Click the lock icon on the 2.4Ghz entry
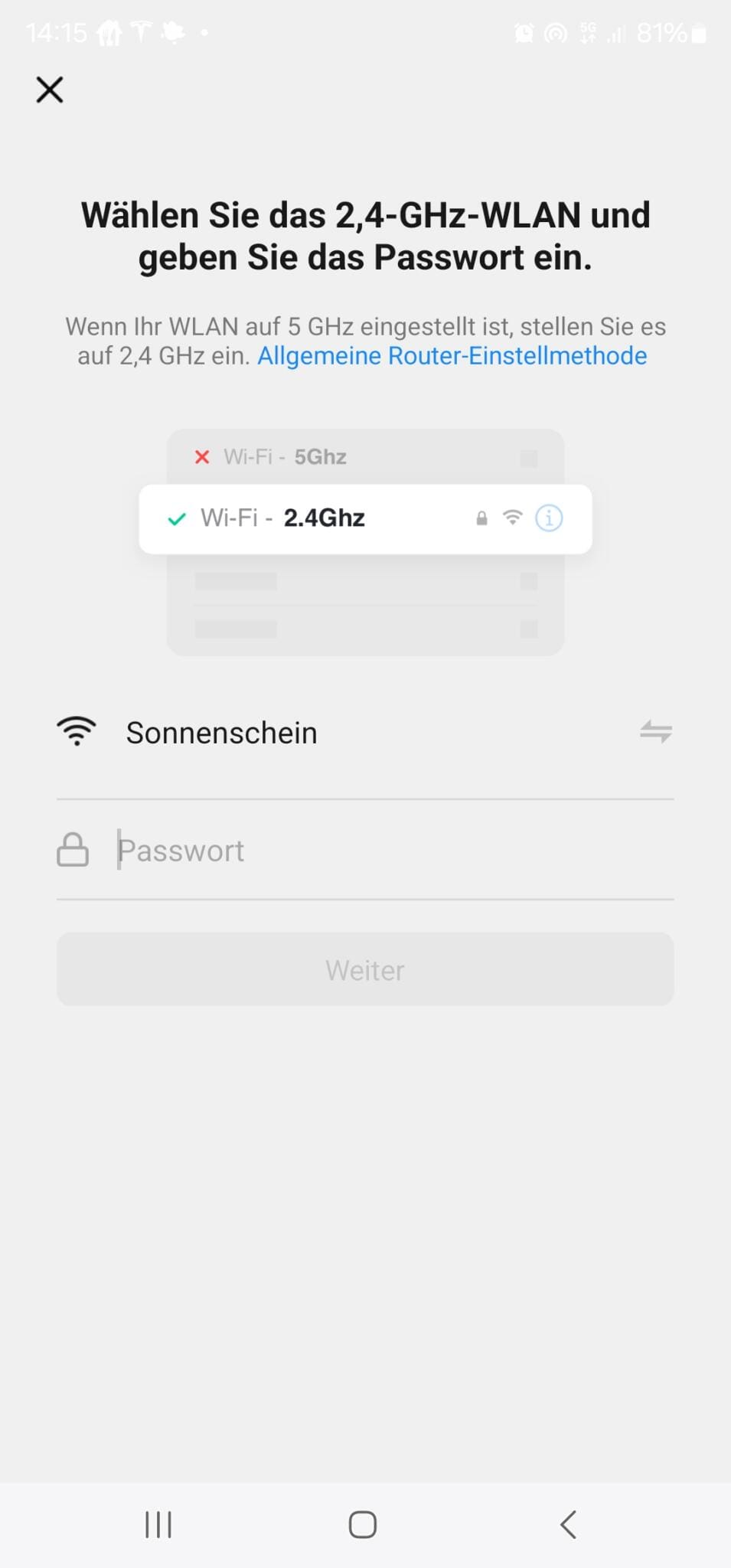The height and width of the screenshot is (1568, 731). pyautogui.click(x=481, y=518)
